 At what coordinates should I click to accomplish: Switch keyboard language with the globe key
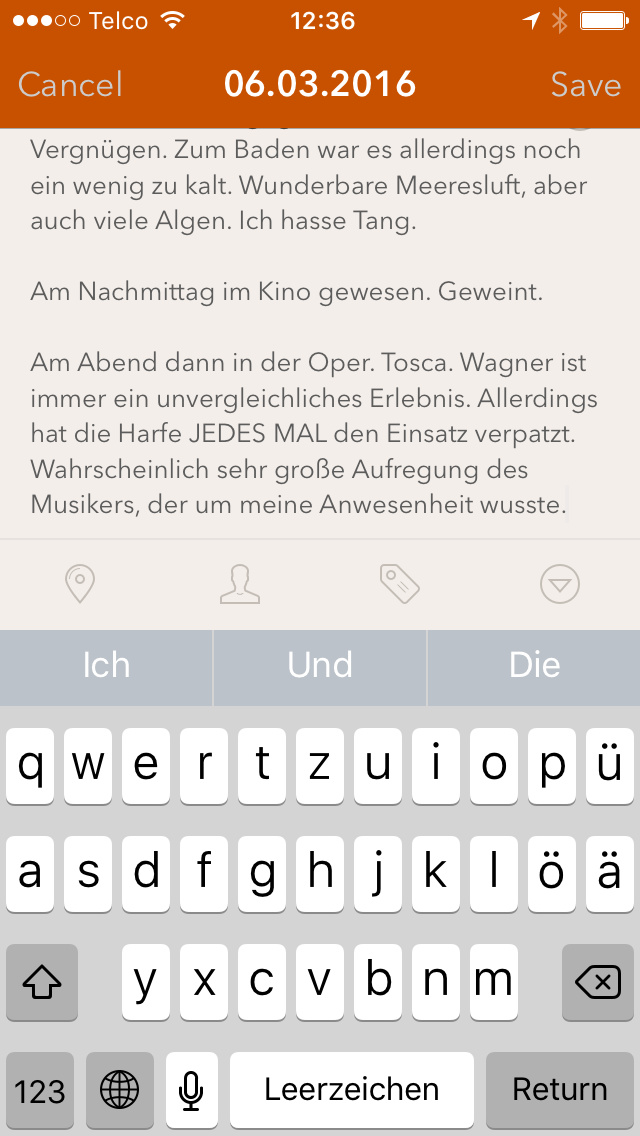(x=120, y=1089)
